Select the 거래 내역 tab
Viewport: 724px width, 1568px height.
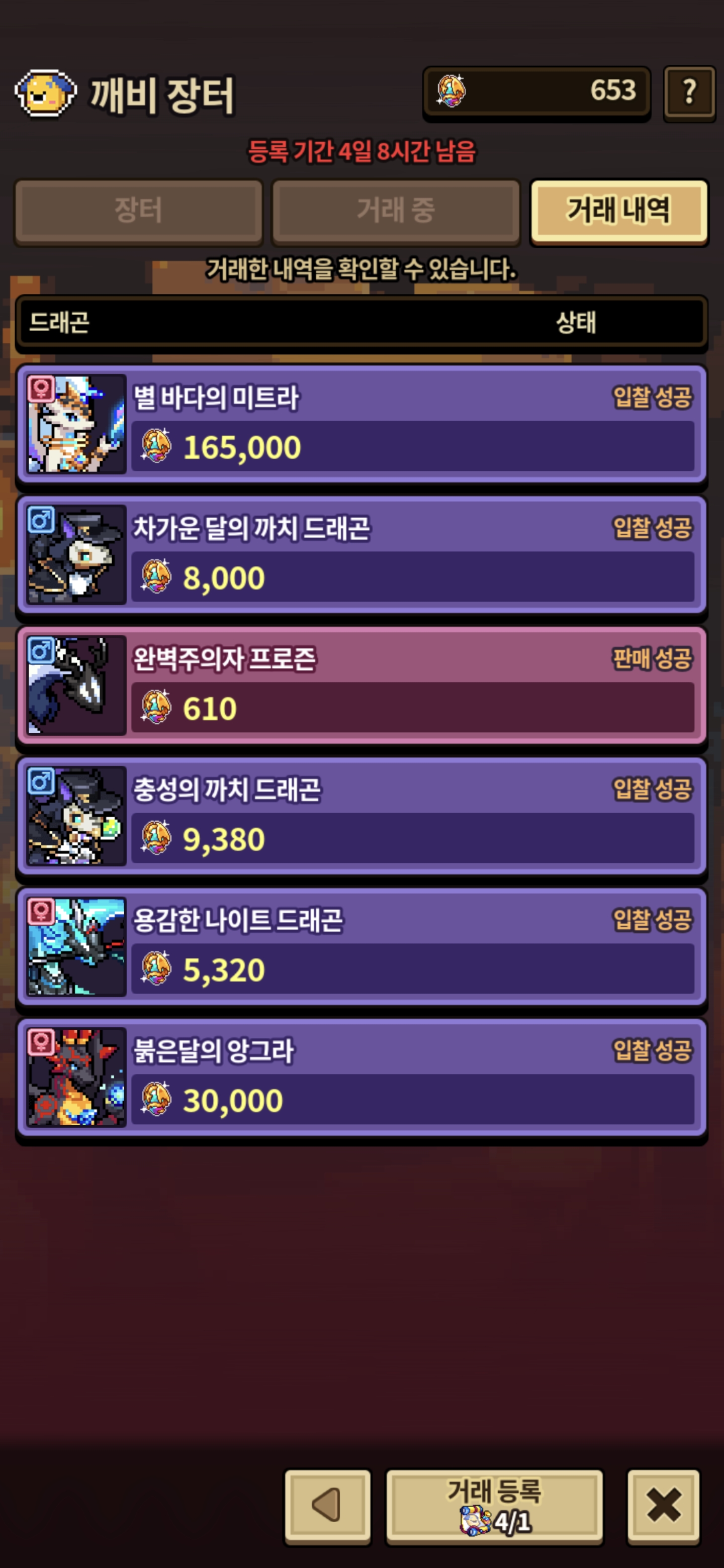click(x=618, y=211)
